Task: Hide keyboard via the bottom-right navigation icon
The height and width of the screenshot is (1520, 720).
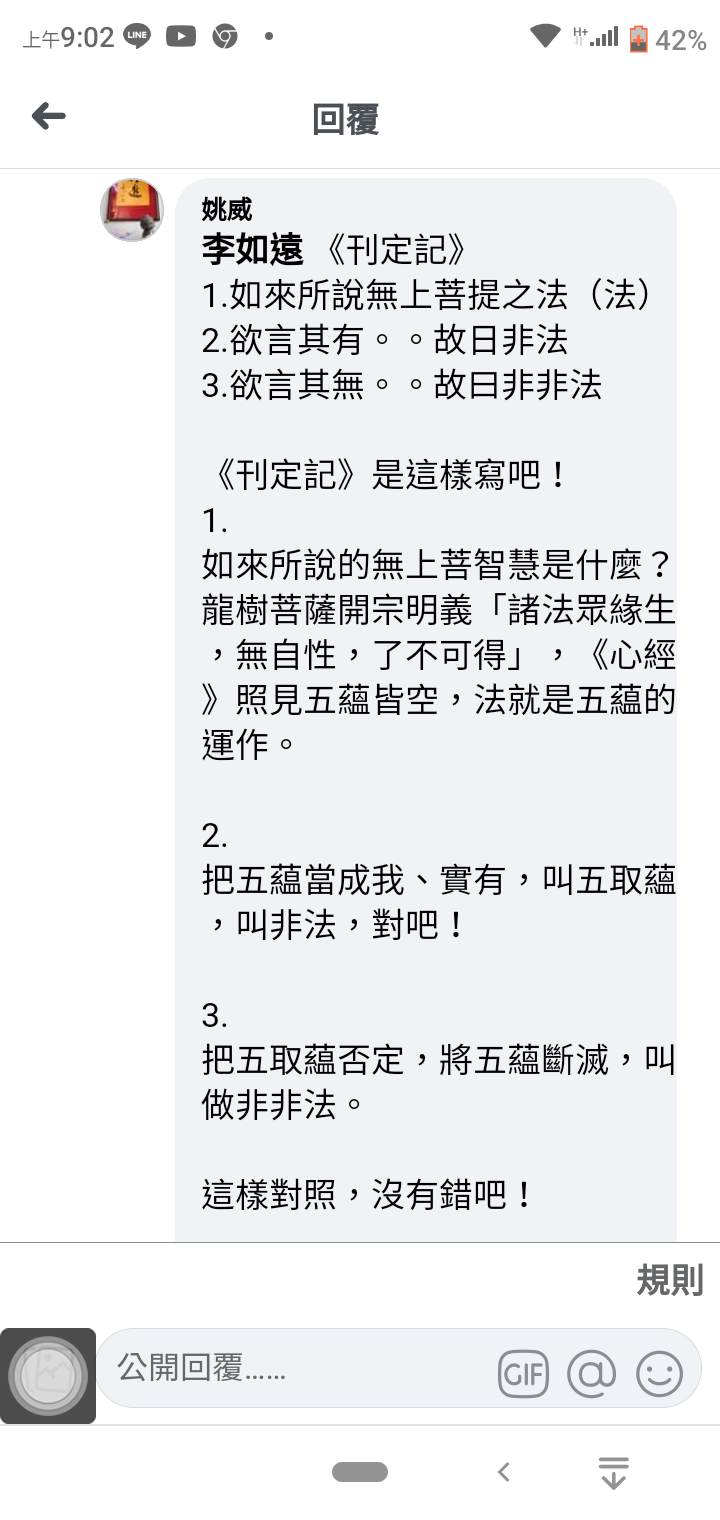Action: pos(613,1473)
